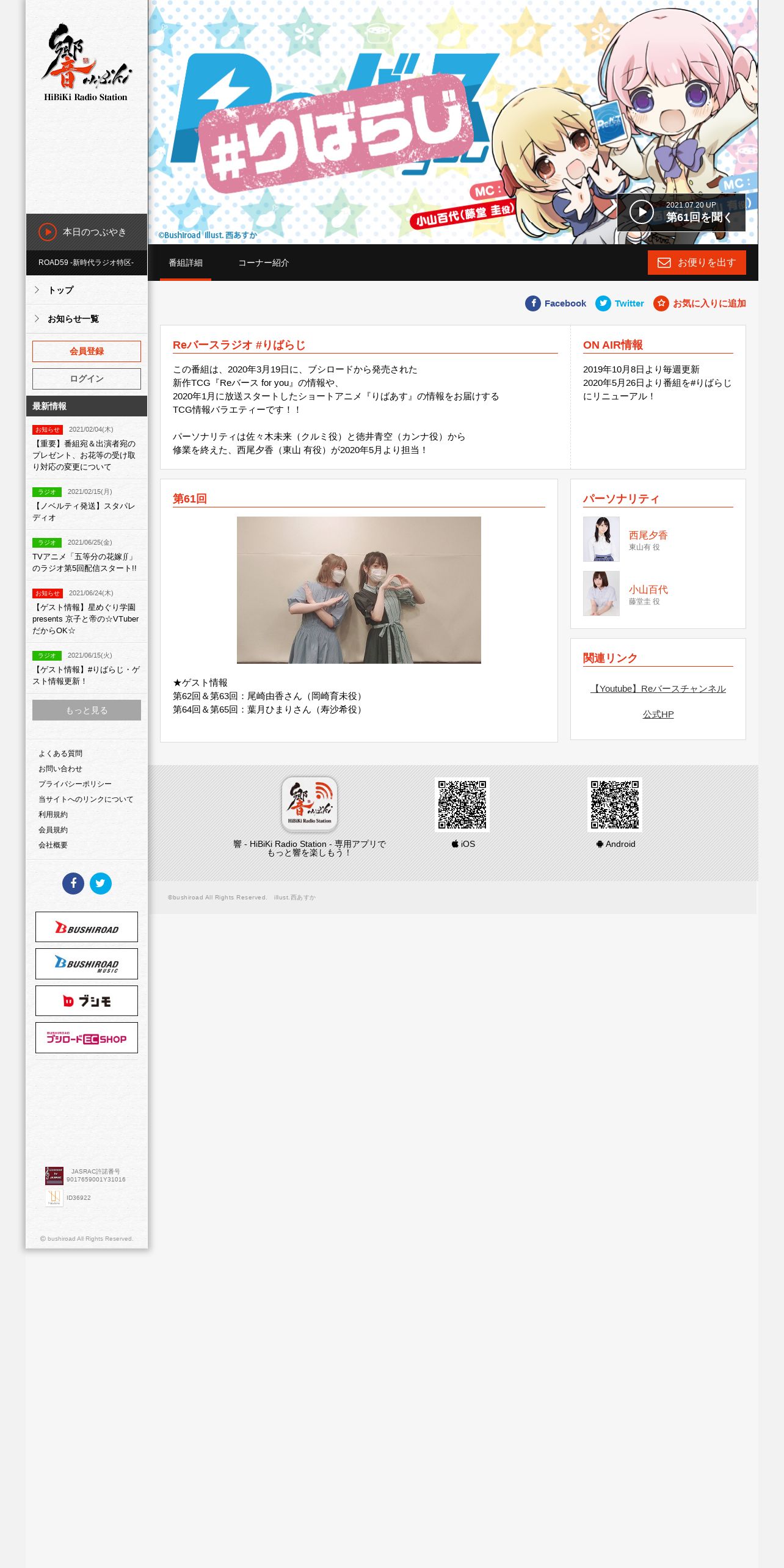This screenshot has height=1568, width=784.
Task: Select the 番組詳細 tab
Action: tap(186, 263)
